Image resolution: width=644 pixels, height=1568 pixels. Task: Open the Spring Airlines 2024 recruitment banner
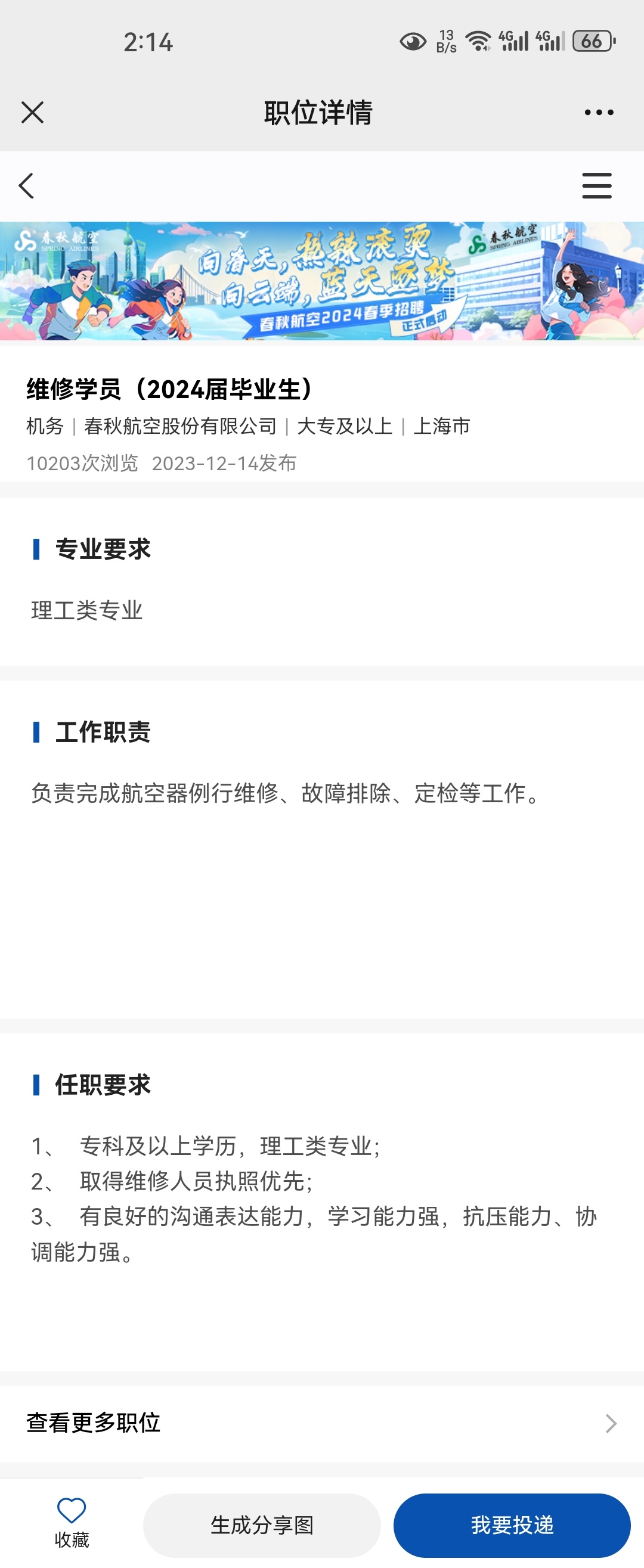click(x=321, y=281)
